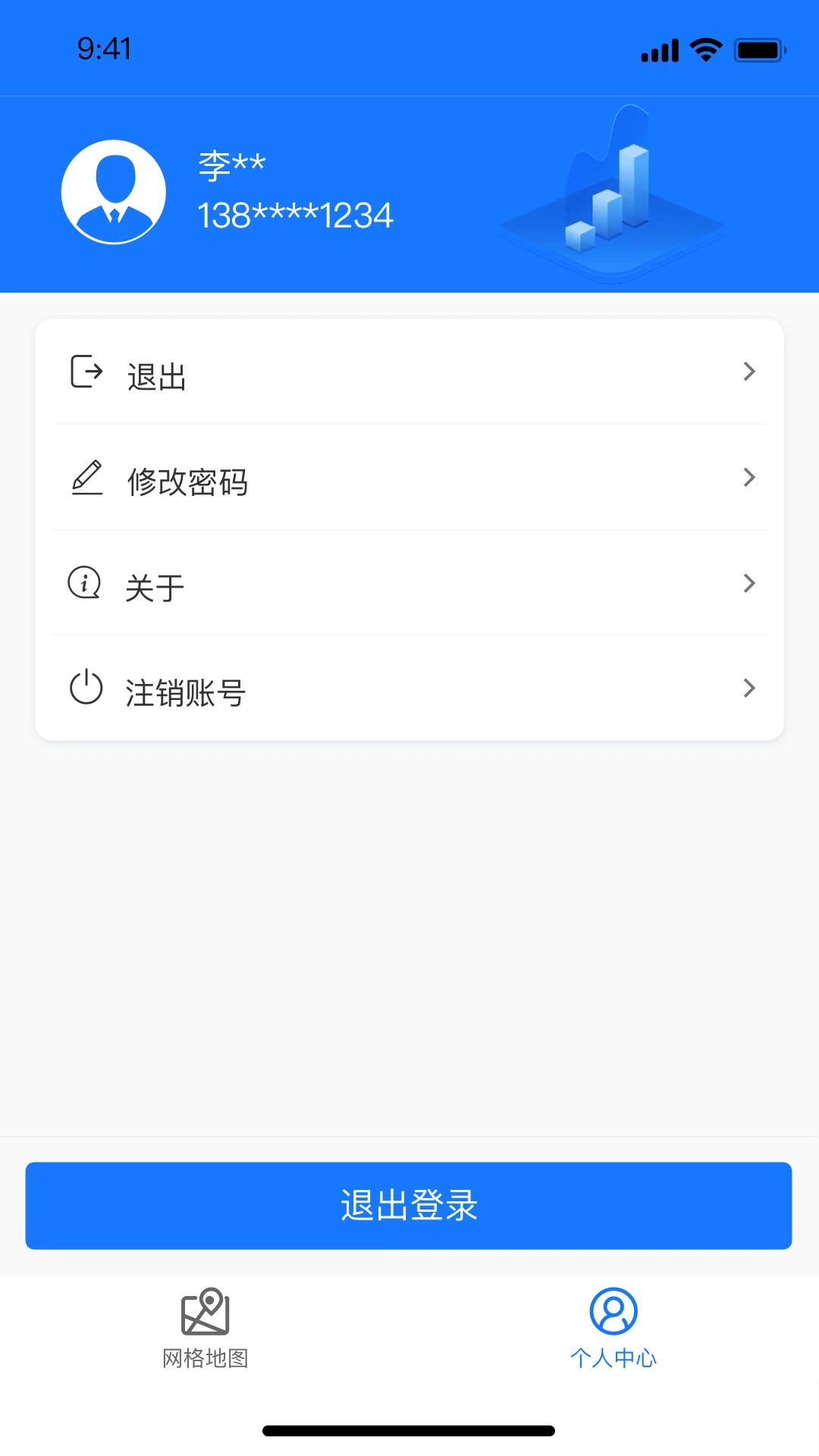Image resolution: width=819 pixels, height=1456 pixels.
Task: Click the info icon next to 关于
Action: coord(84,583)
